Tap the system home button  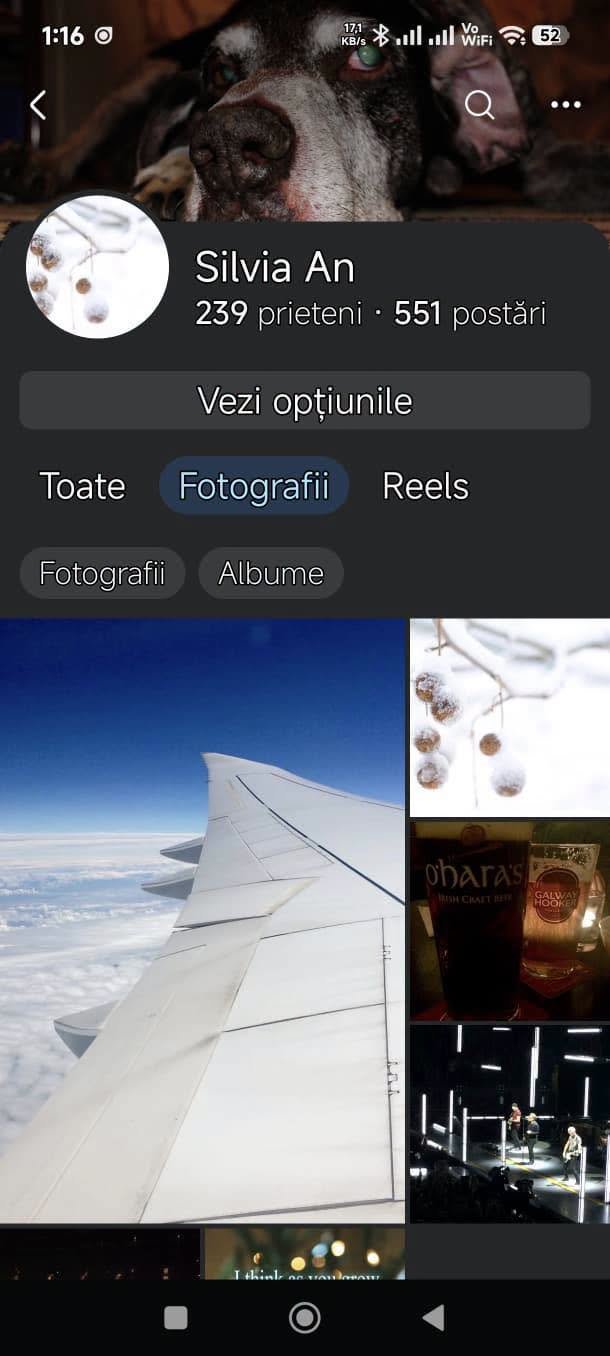[x=305, y=1318]
